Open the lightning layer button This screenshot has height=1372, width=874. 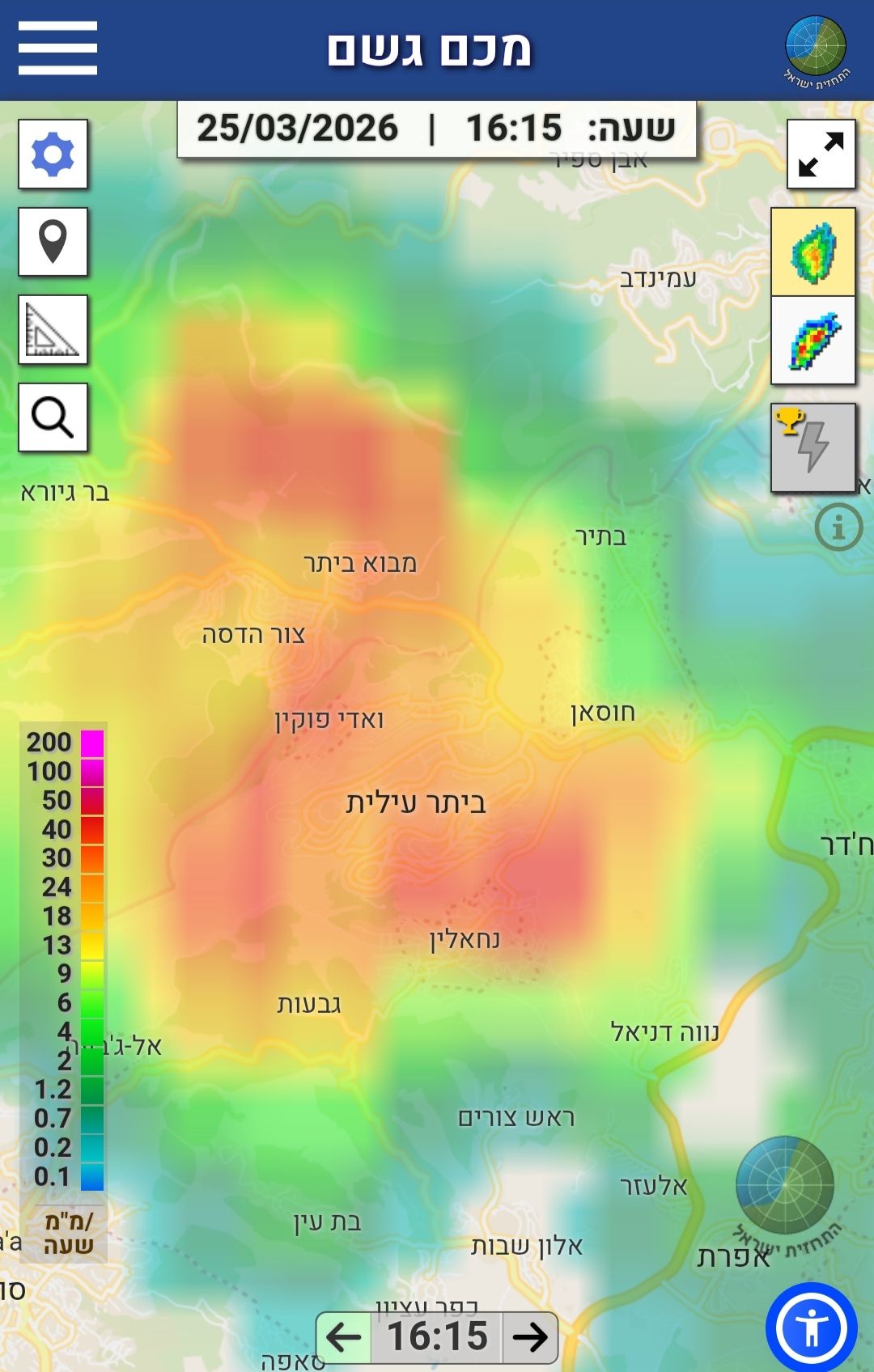[813, 447]
